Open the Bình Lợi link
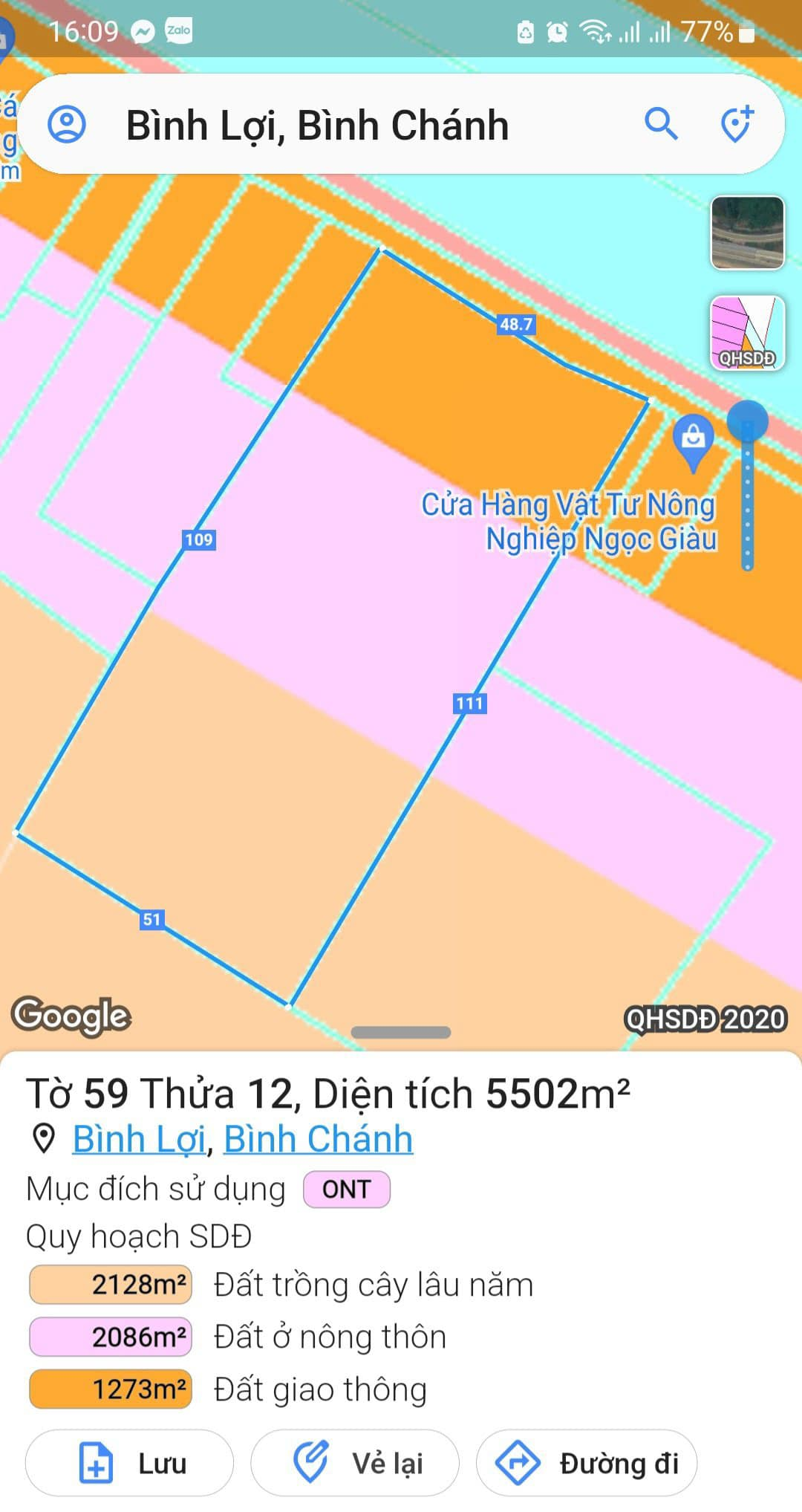Viewport: 802px width, 1512px height. click(139, 1139)
